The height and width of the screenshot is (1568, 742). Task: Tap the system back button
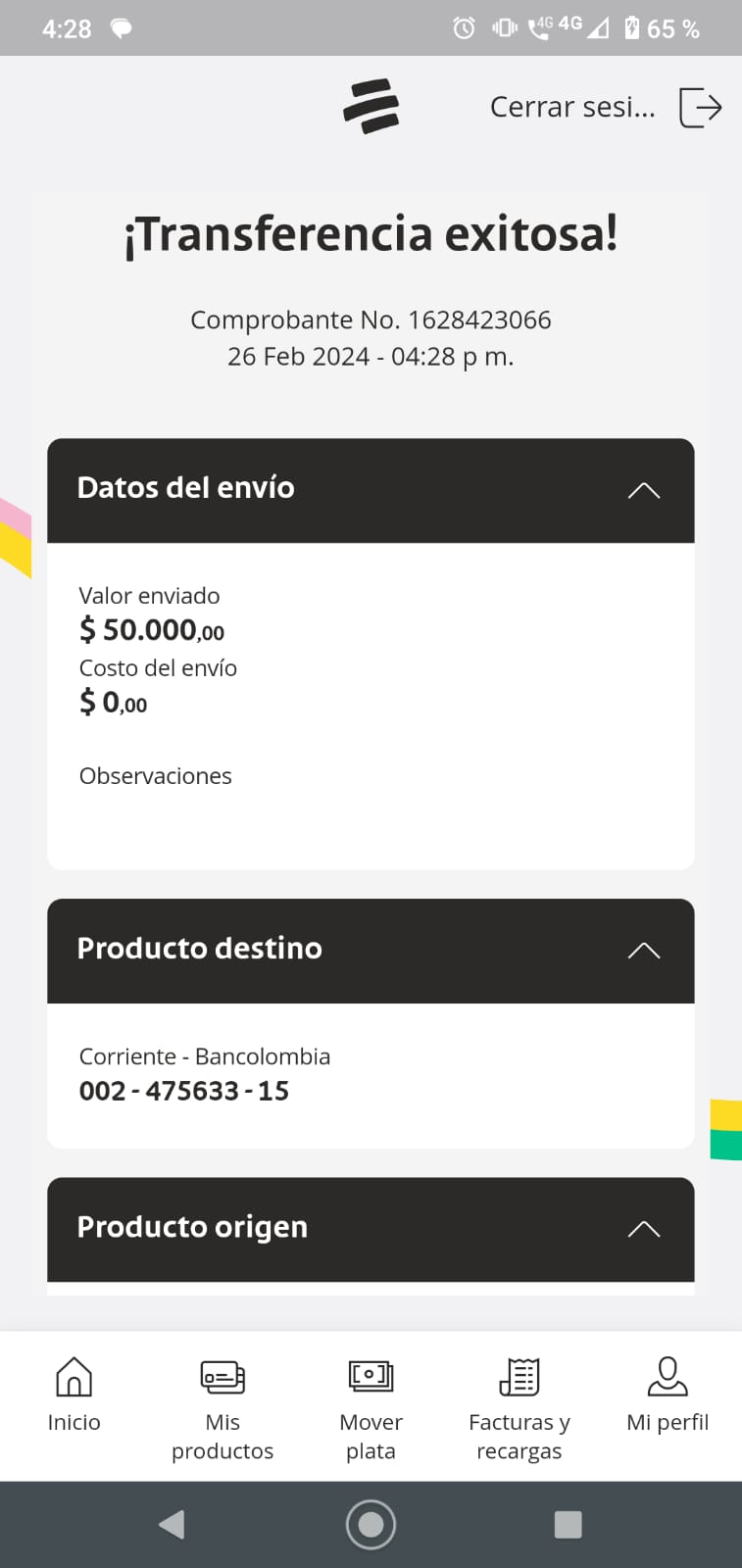point(172,1524)
